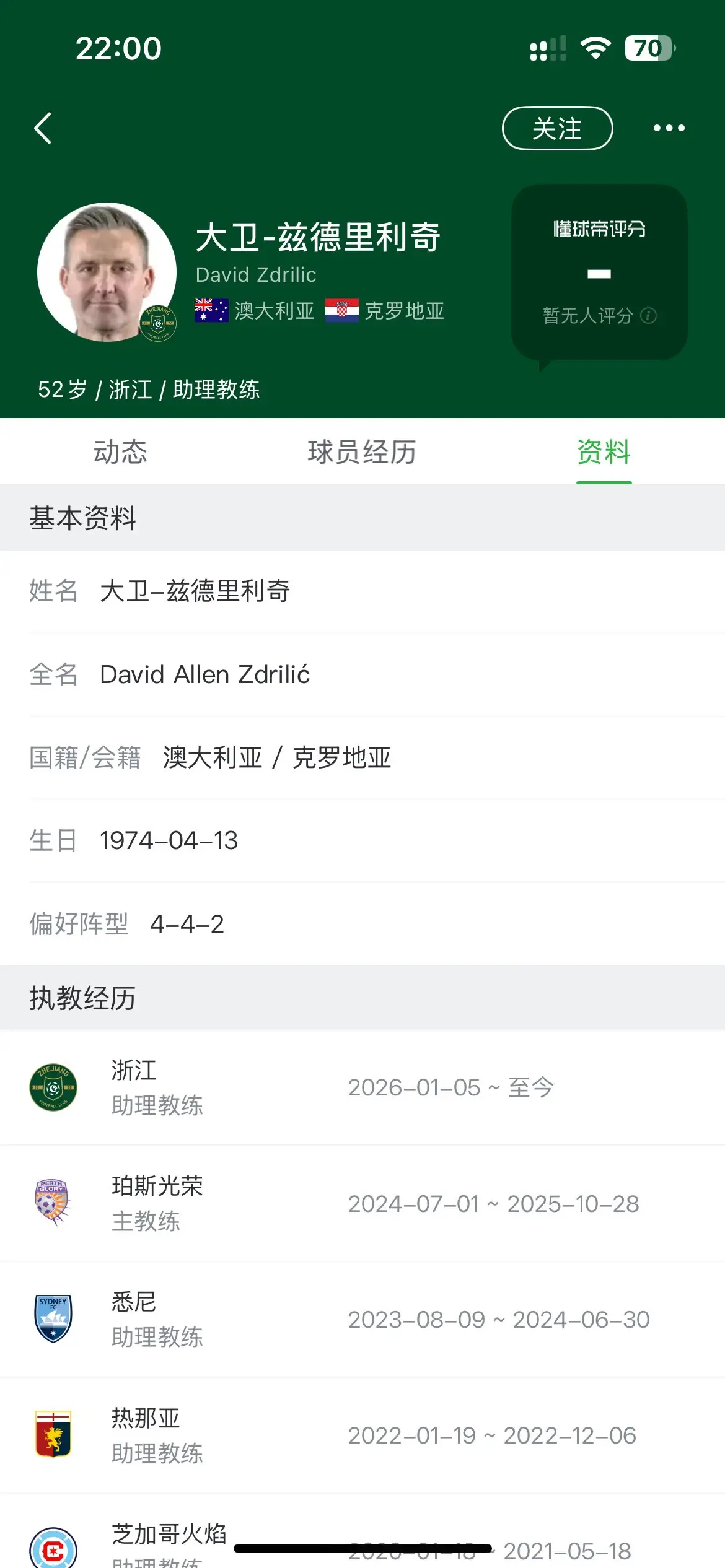Select the 资料 tab
Screen dimensions: 725x1568
click(x=604, y=452)
